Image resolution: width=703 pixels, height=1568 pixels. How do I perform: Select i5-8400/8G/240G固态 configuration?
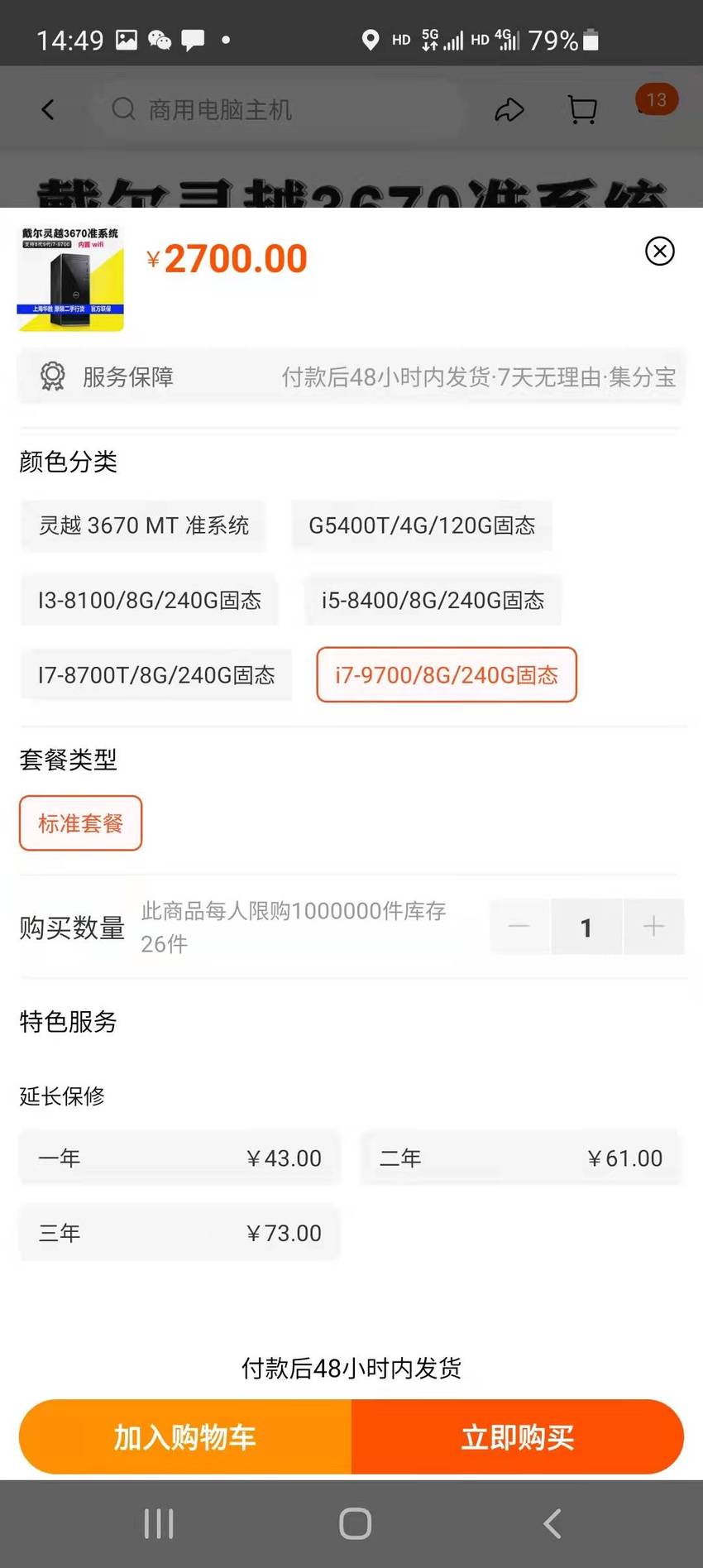point(433,600)
